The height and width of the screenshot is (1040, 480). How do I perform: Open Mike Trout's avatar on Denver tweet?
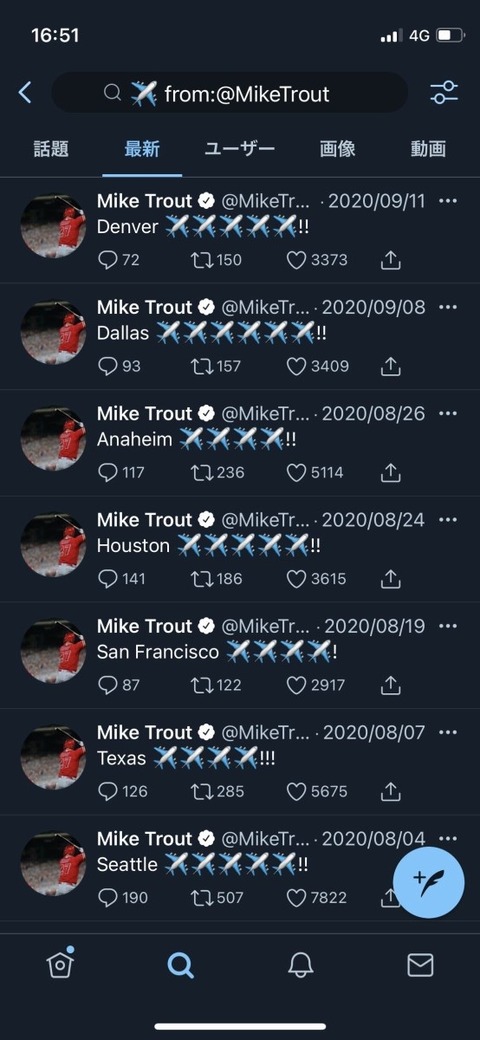point(53,226)
